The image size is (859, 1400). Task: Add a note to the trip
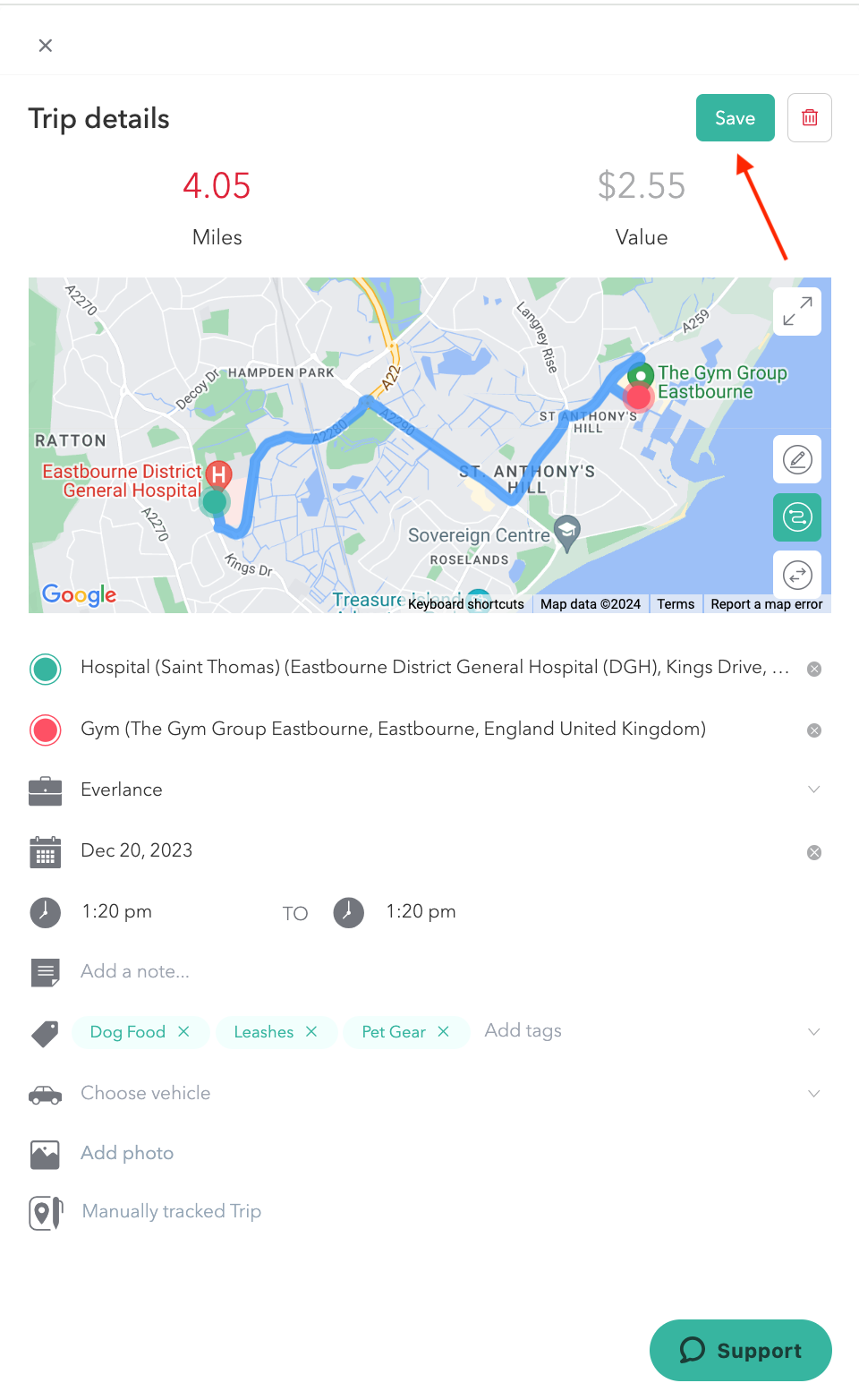coord(135,971)
